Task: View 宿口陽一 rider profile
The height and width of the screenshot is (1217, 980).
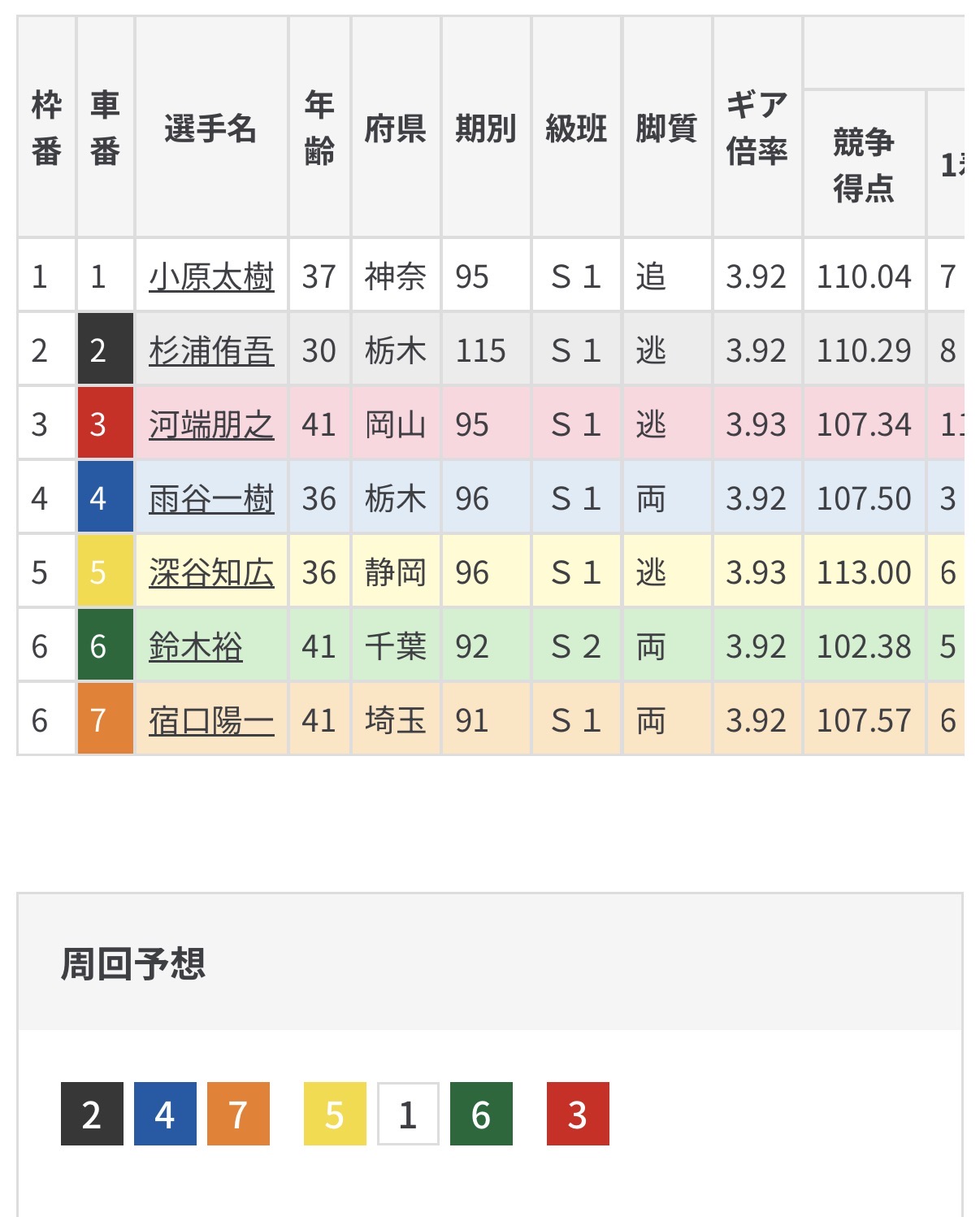Action: [x=211, y=721]
